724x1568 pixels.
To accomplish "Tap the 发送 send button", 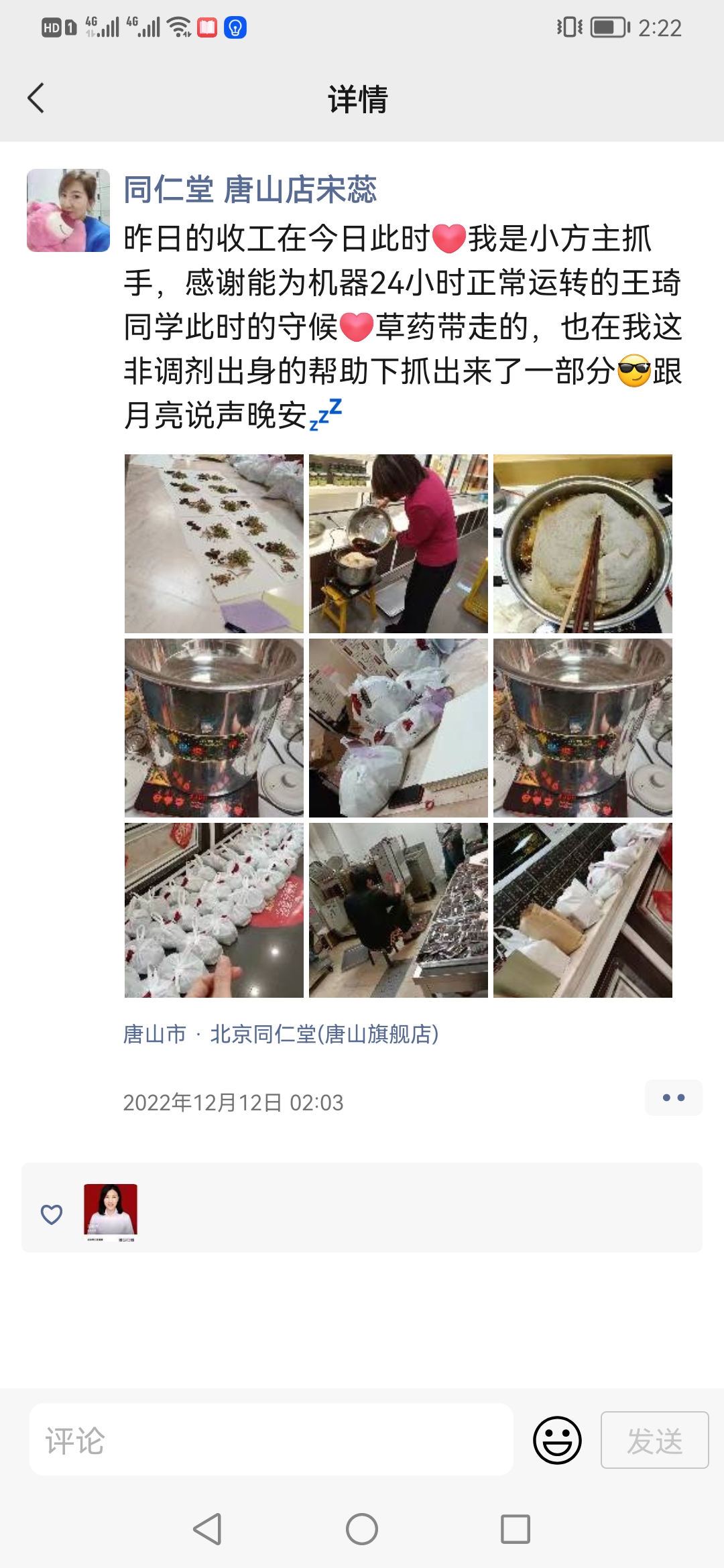I will pos(654,1439).
